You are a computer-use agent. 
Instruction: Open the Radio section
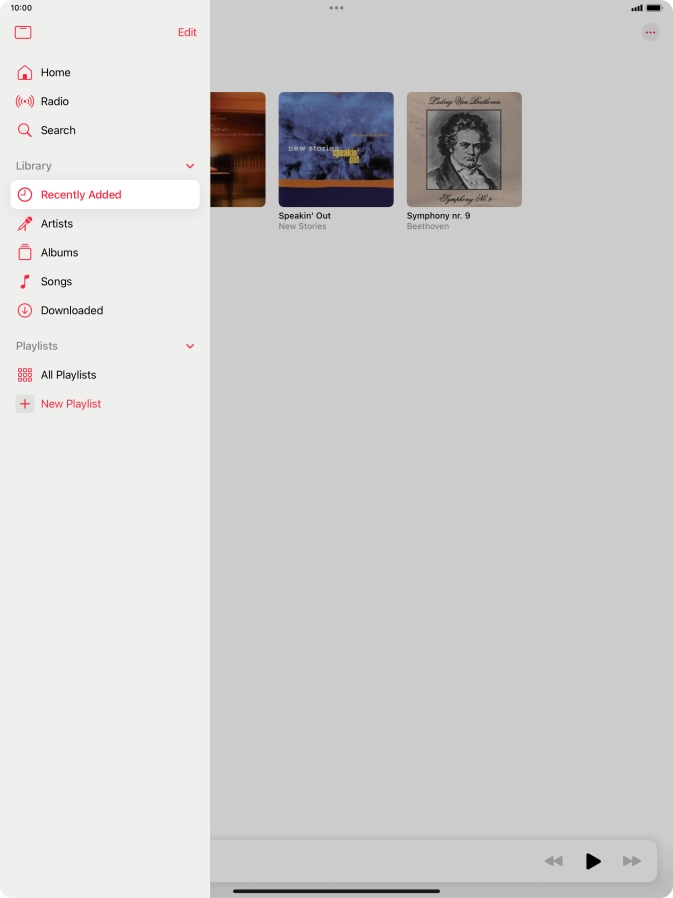point(55,101)
